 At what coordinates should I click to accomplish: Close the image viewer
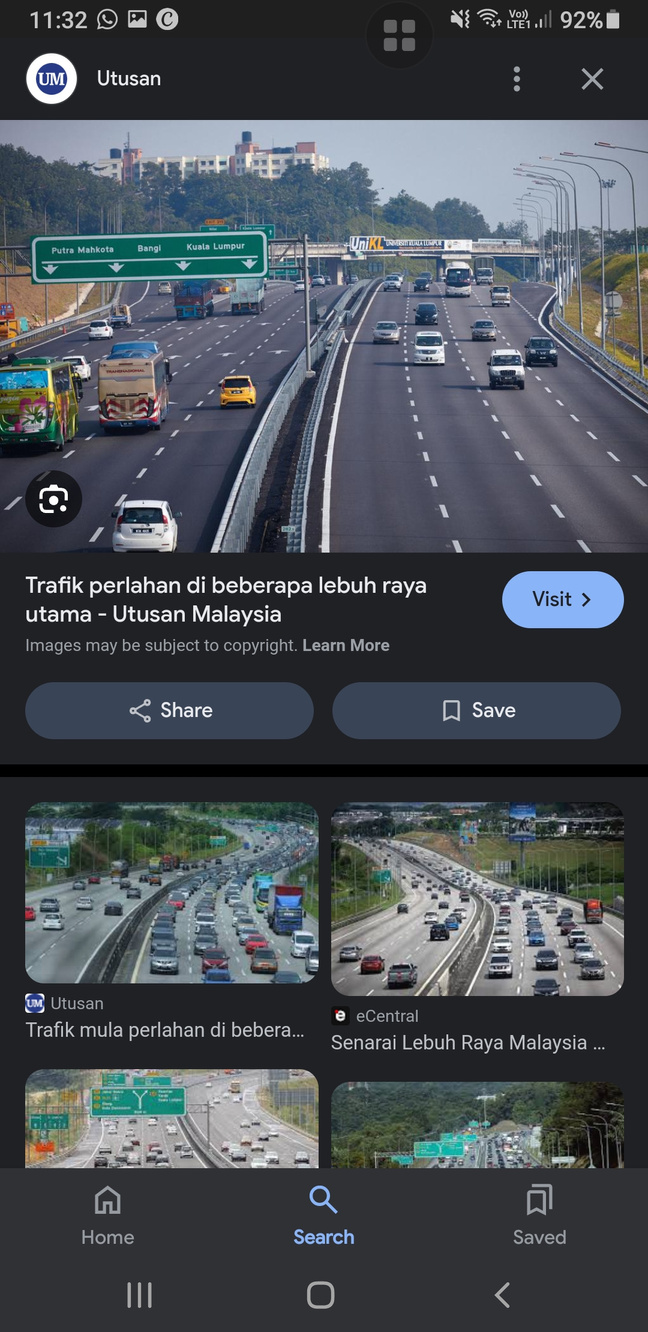[592, 79]
